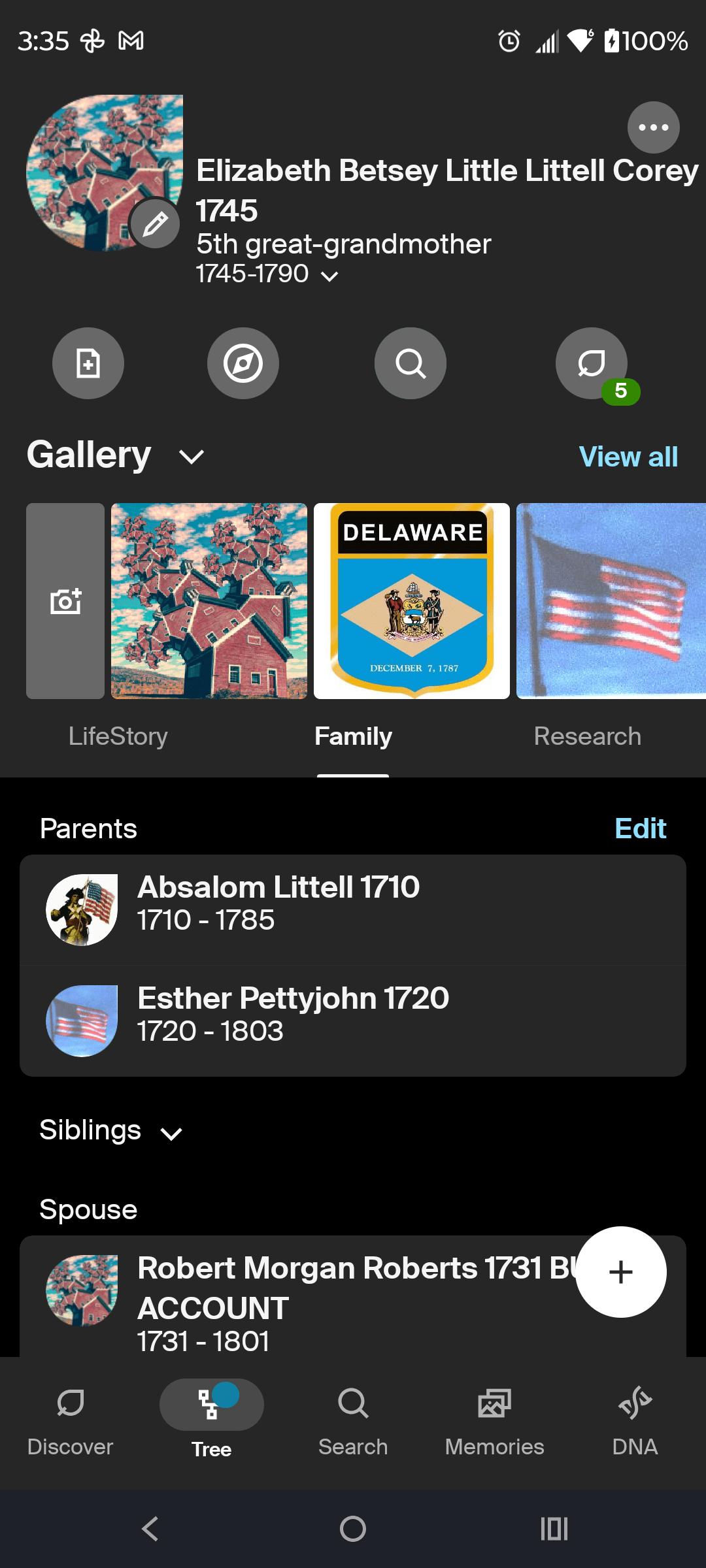Open the hints leaf with 5 badge
The height and width of the screenshot is (1568, 706).
pos(592,363)
